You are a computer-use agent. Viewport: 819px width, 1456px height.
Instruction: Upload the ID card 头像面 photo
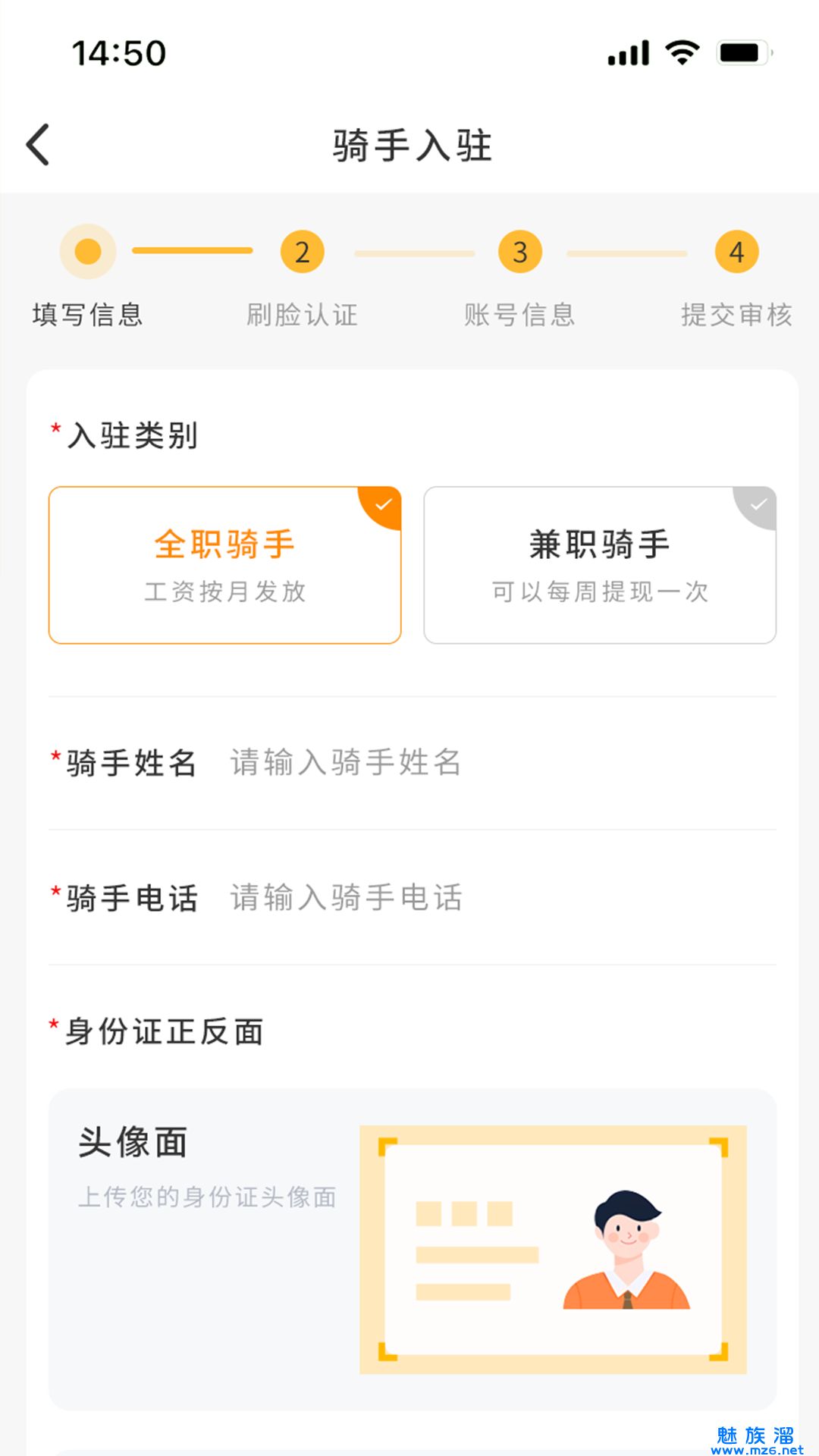pyautogui.click(x=552, y=1249)
